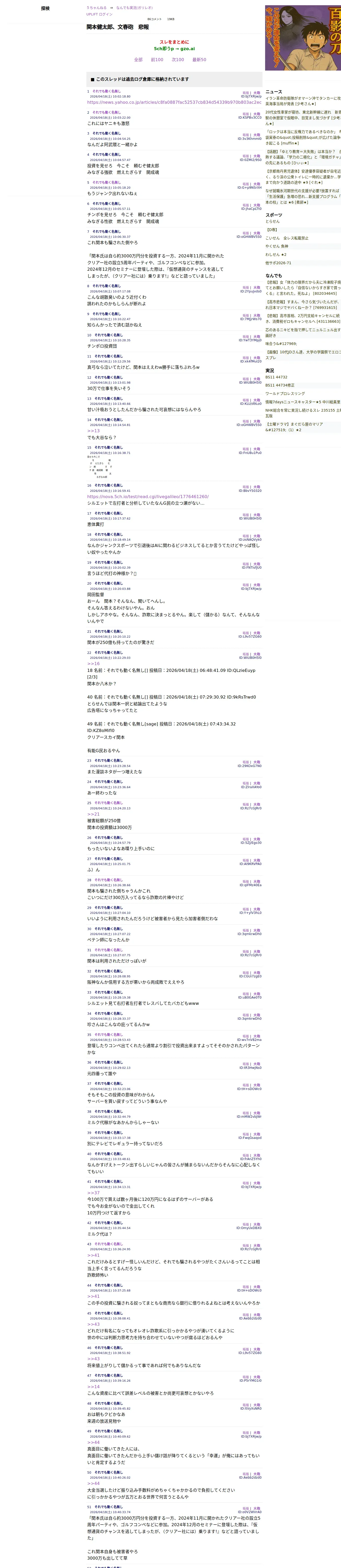Show all posts with 全部

pos(138,60)
